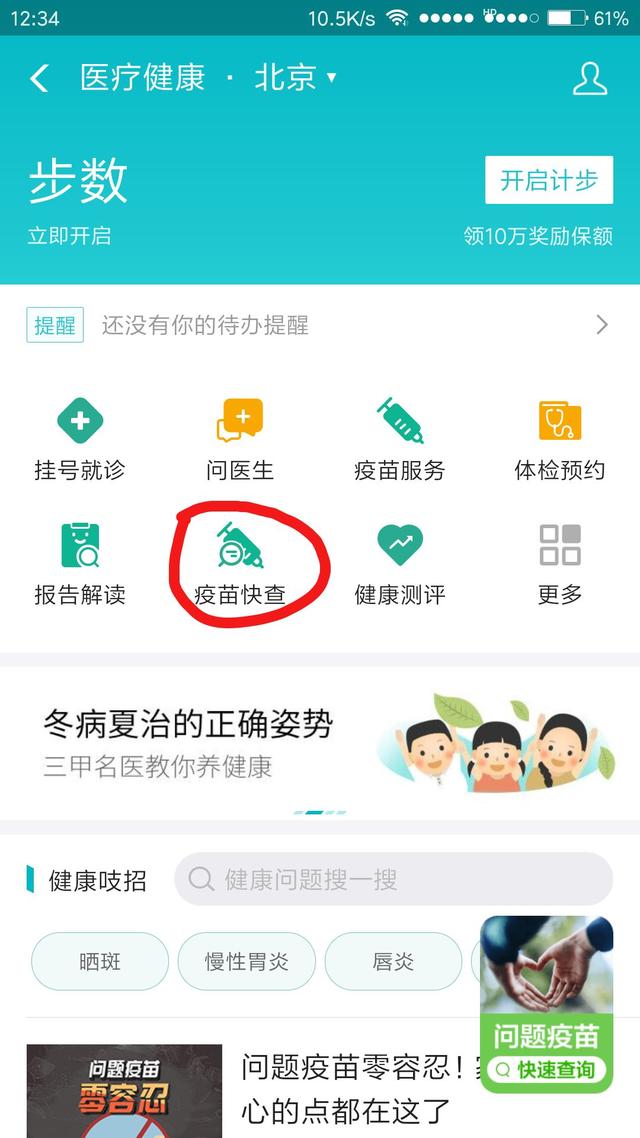Open 问医生 service
This screenshot has width=640, height=1138.
tap(240, 439)
